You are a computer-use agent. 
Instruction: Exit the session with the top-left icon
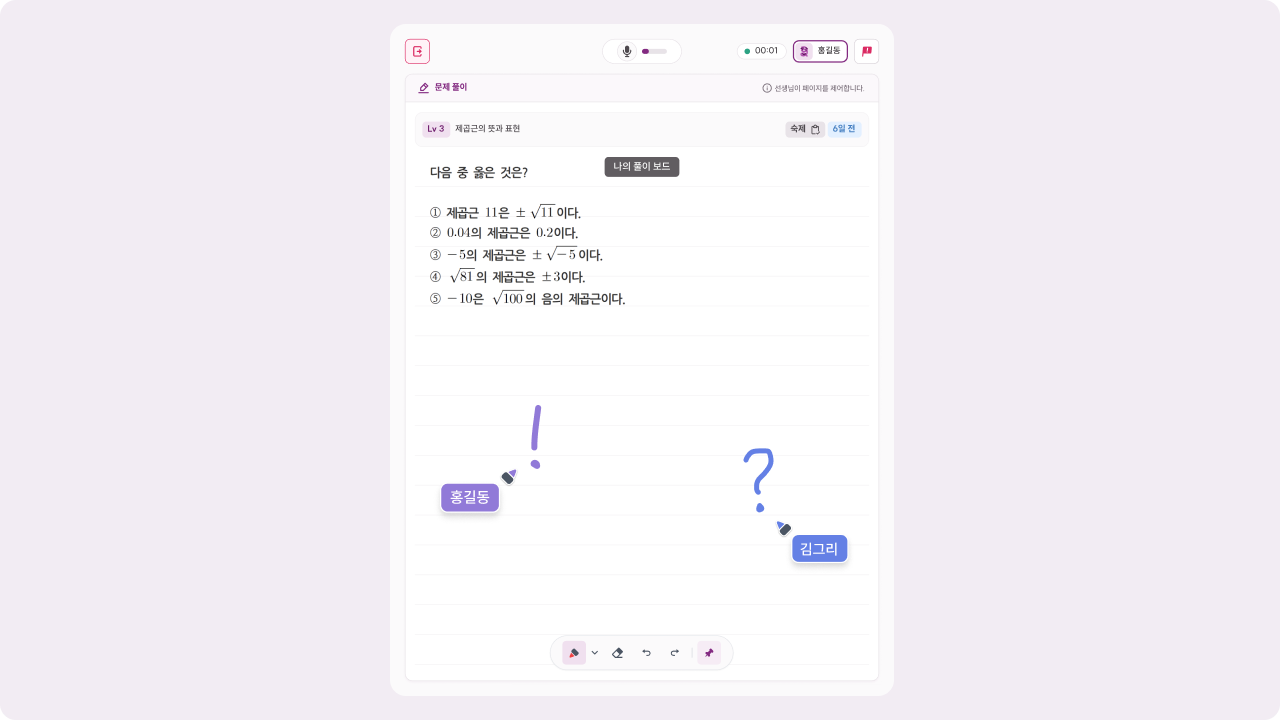click(x=417, y=51)
